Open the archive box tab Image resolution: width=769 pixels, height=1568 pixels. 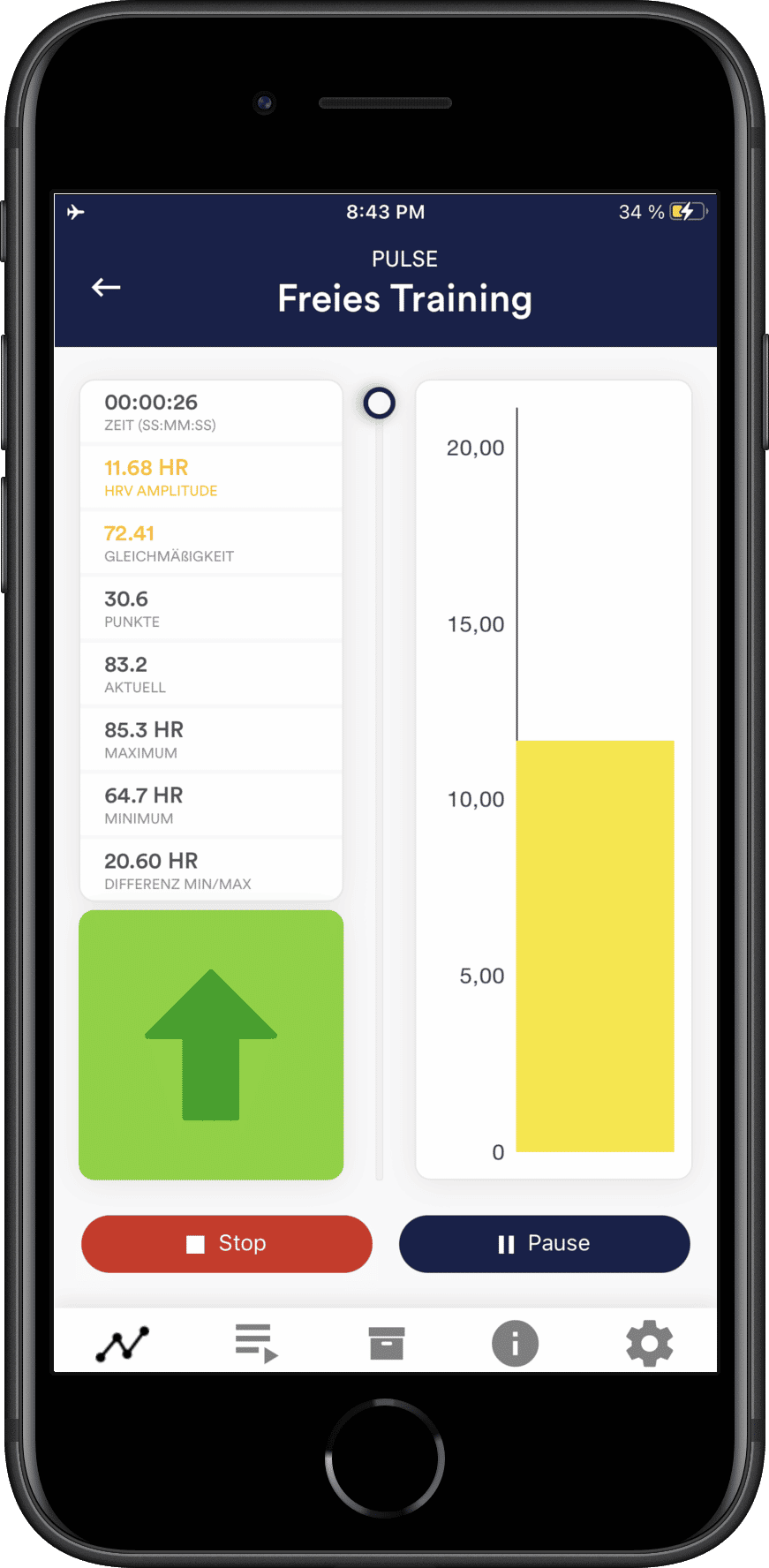coord(387,1344)
